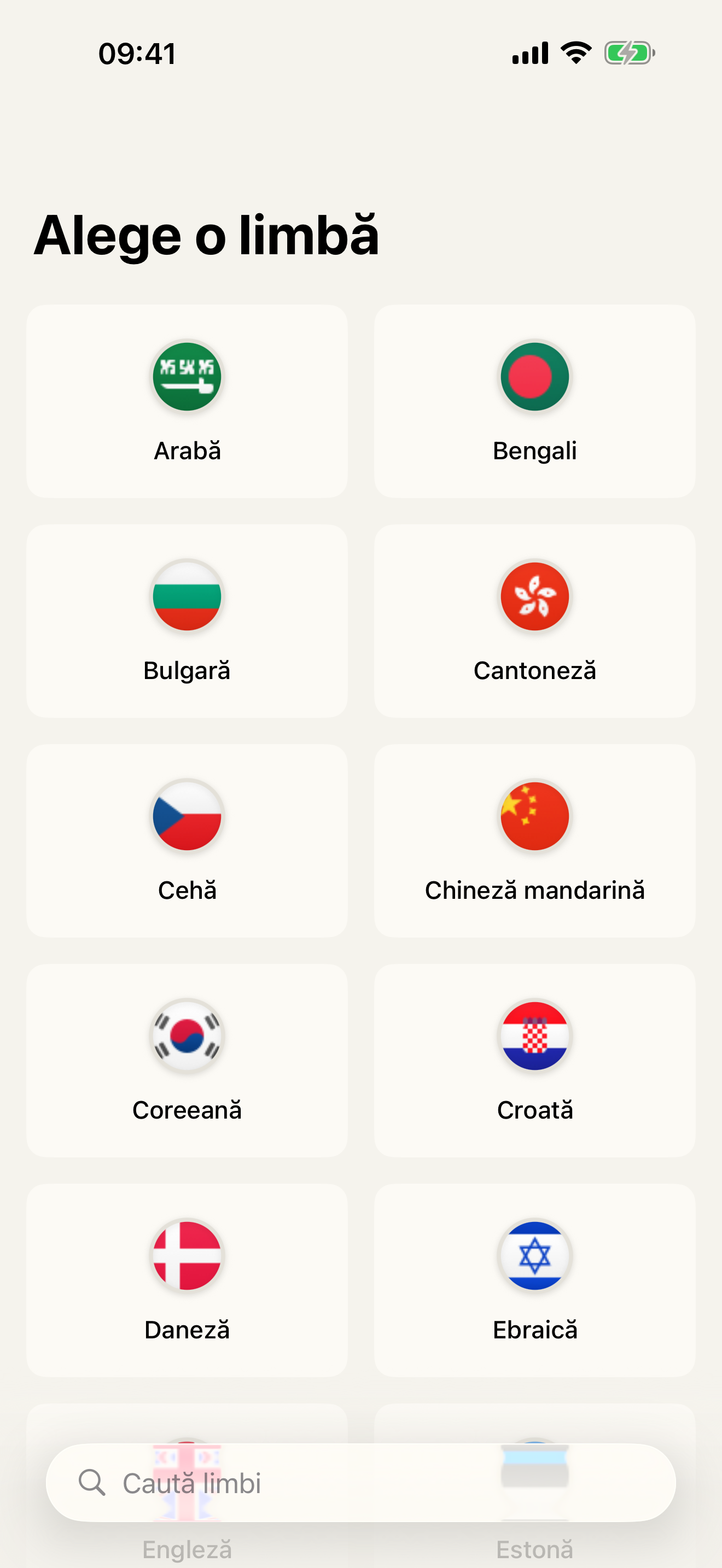
Task: Choose Bengali as the language
Action: [534, 402]
